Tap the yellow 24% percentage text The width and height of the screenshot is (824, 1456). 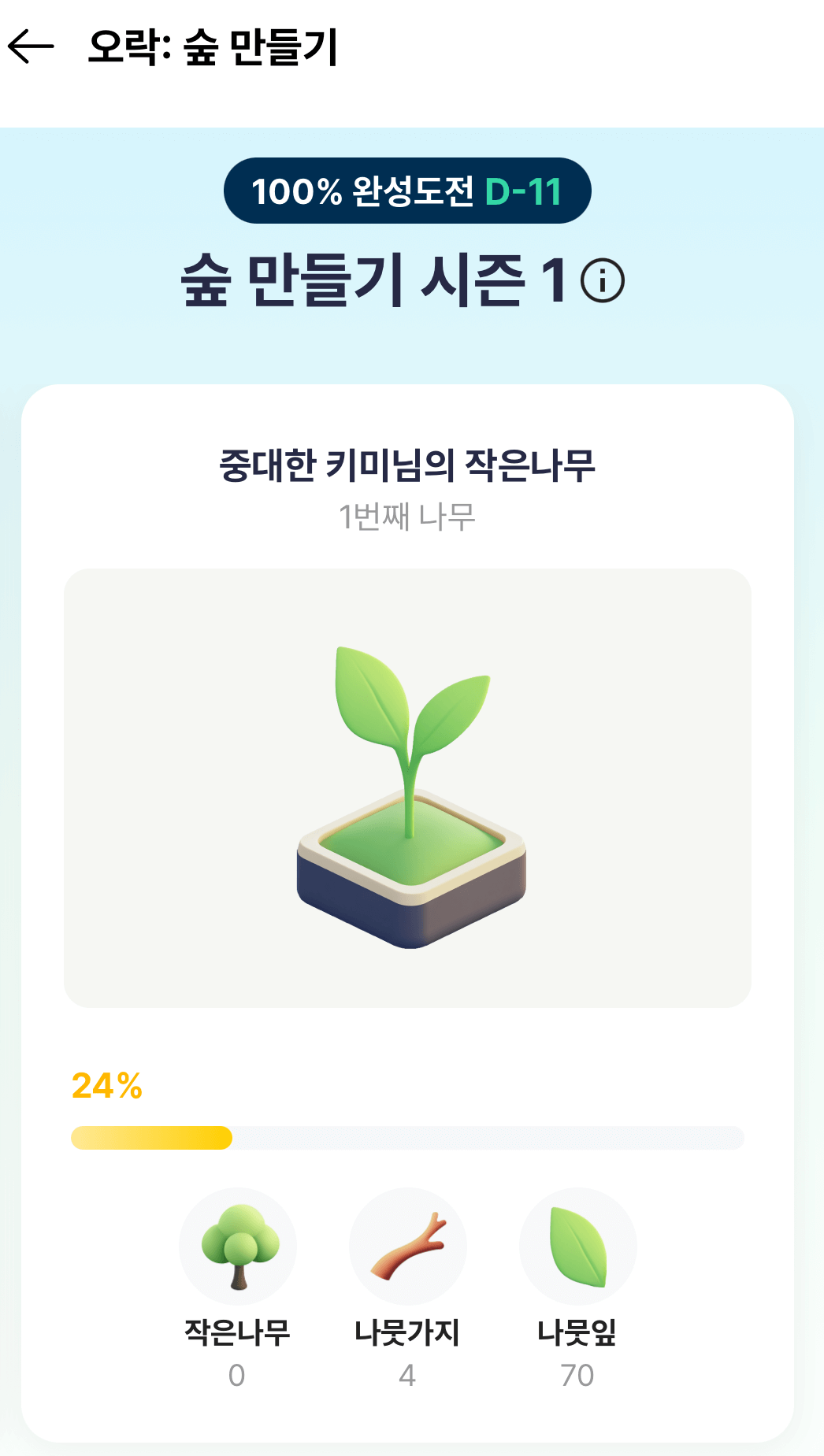point(105,1085)
